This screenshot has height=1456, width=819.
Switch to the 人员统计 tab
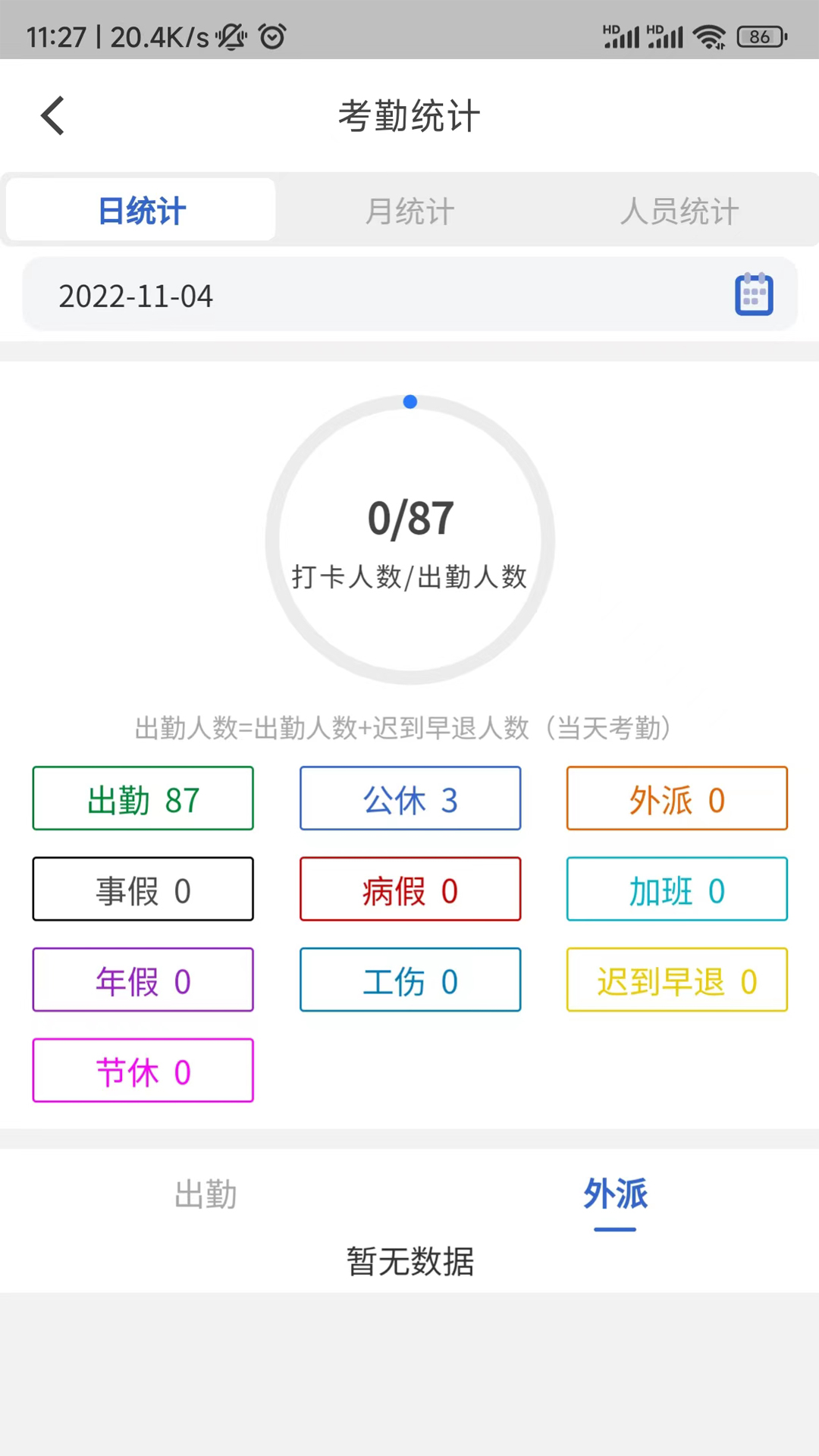click(x=679, y=210)
